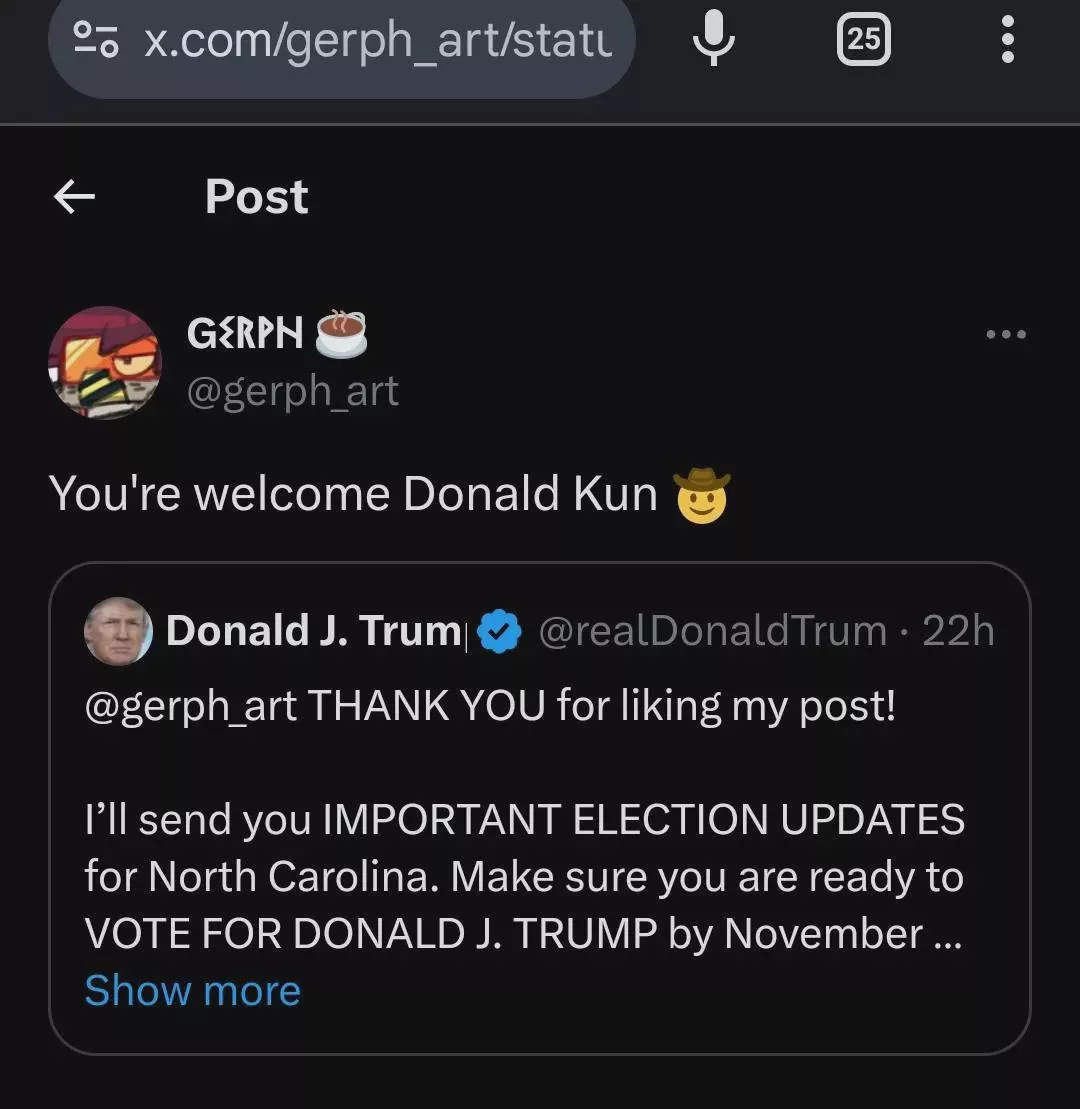Open the browser overflow menu
The width and height of the screenshot is (1080, 1109).
tap(1007, 40)
